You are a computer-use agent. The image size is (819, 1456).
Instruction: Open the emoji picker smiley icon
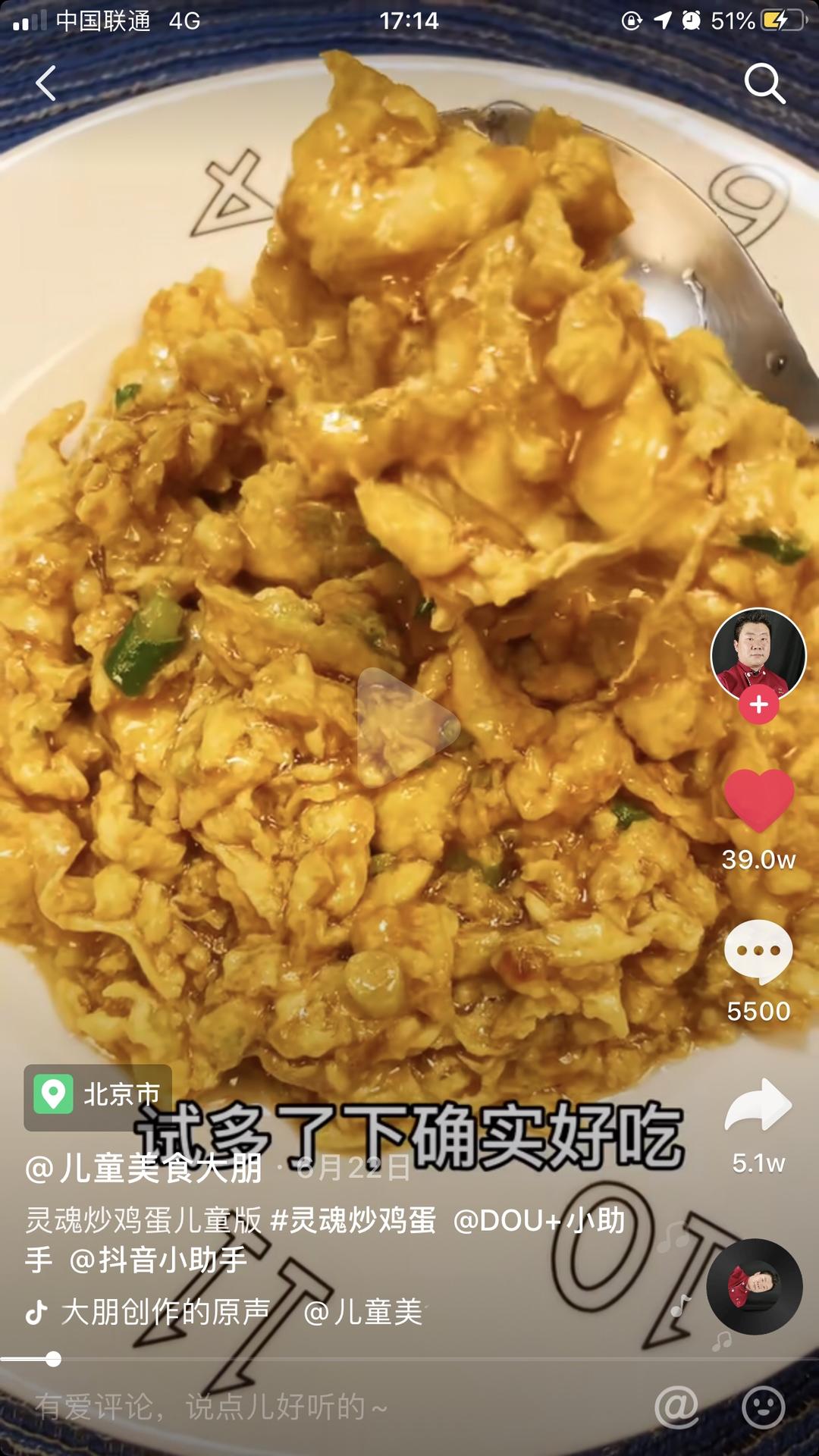coord(763,1407)
